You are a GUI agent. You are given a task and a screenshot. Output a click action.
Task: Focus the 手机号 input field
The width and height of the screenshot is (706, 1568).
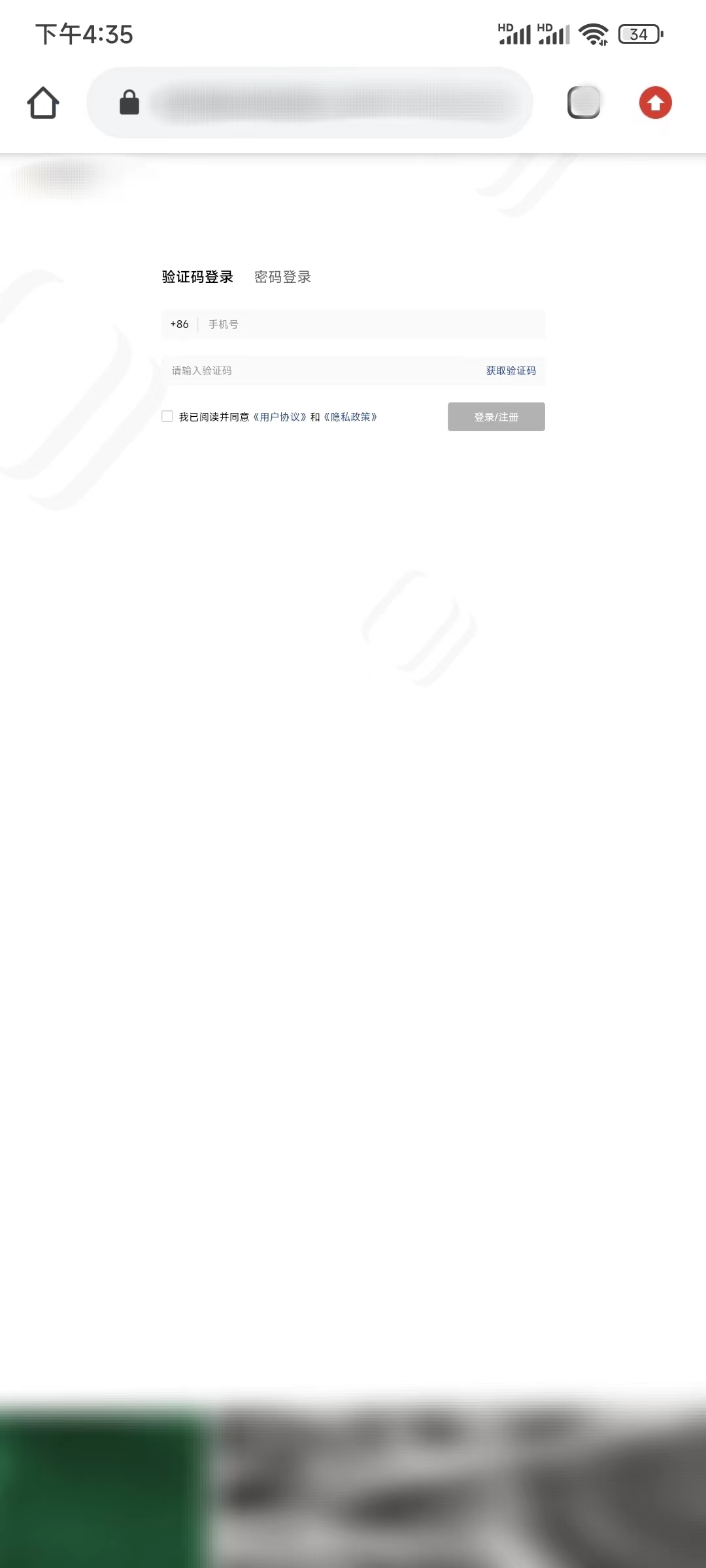tap(373, 324)
